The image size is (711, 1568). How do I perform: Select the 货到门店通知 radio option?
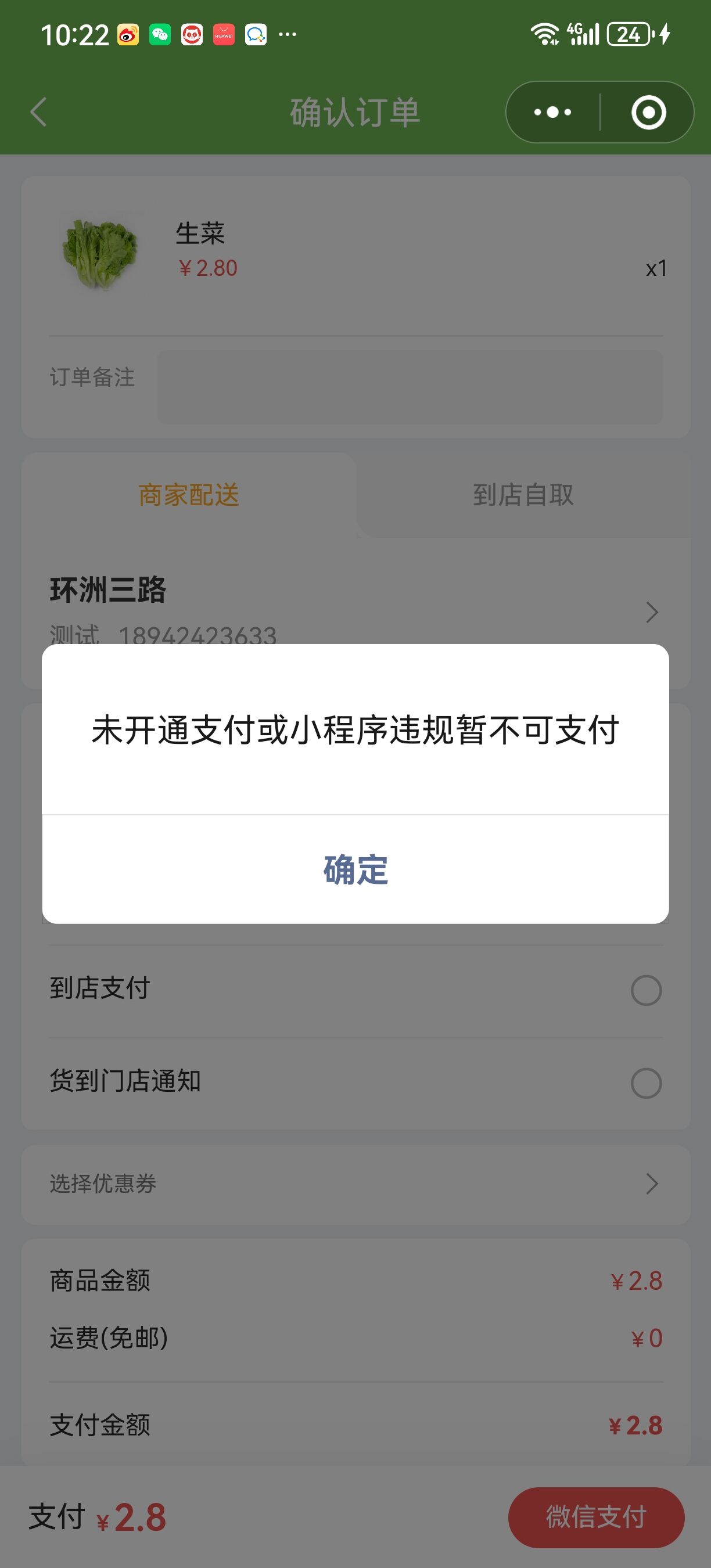646,1083
